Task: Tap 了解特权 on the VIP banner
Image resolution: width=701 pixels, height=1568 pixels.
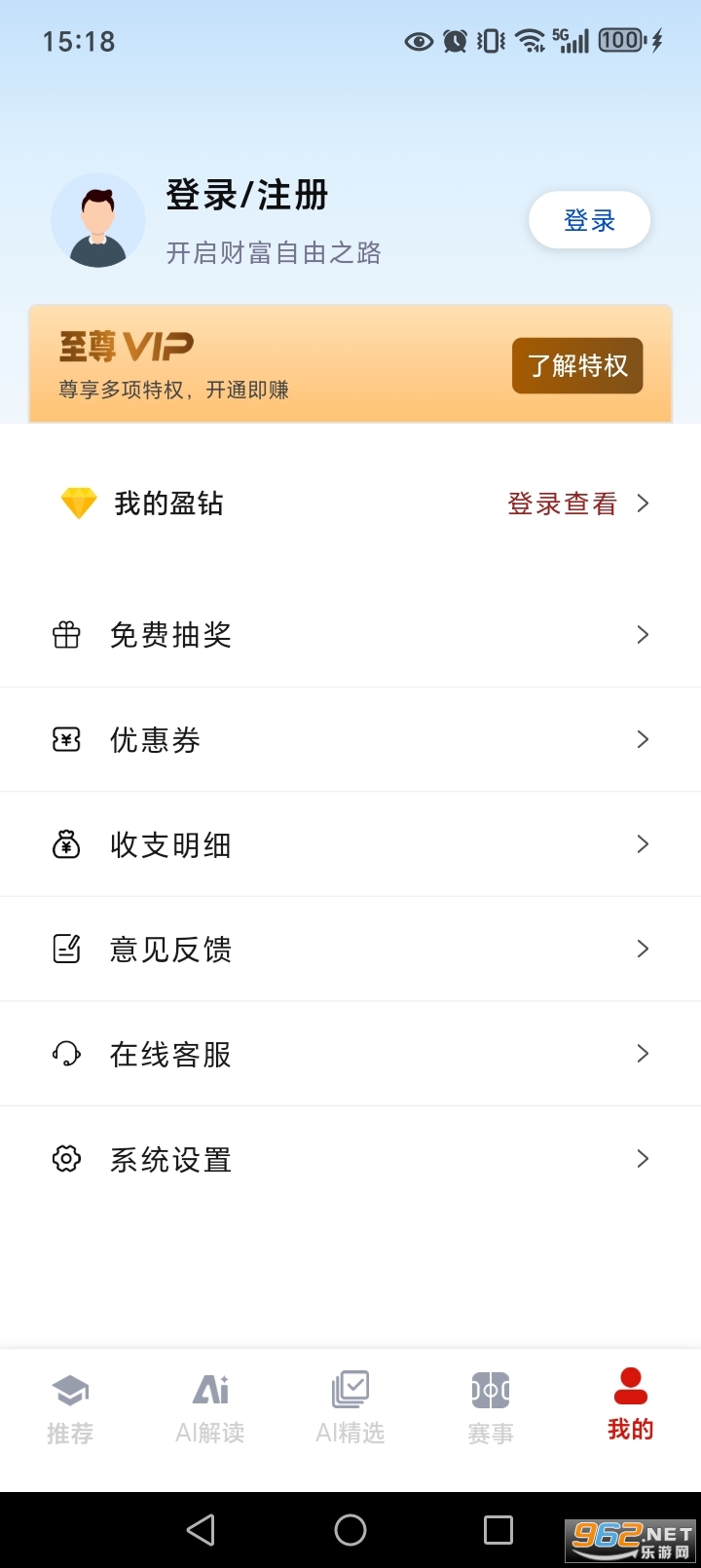Action: point(577,365)
